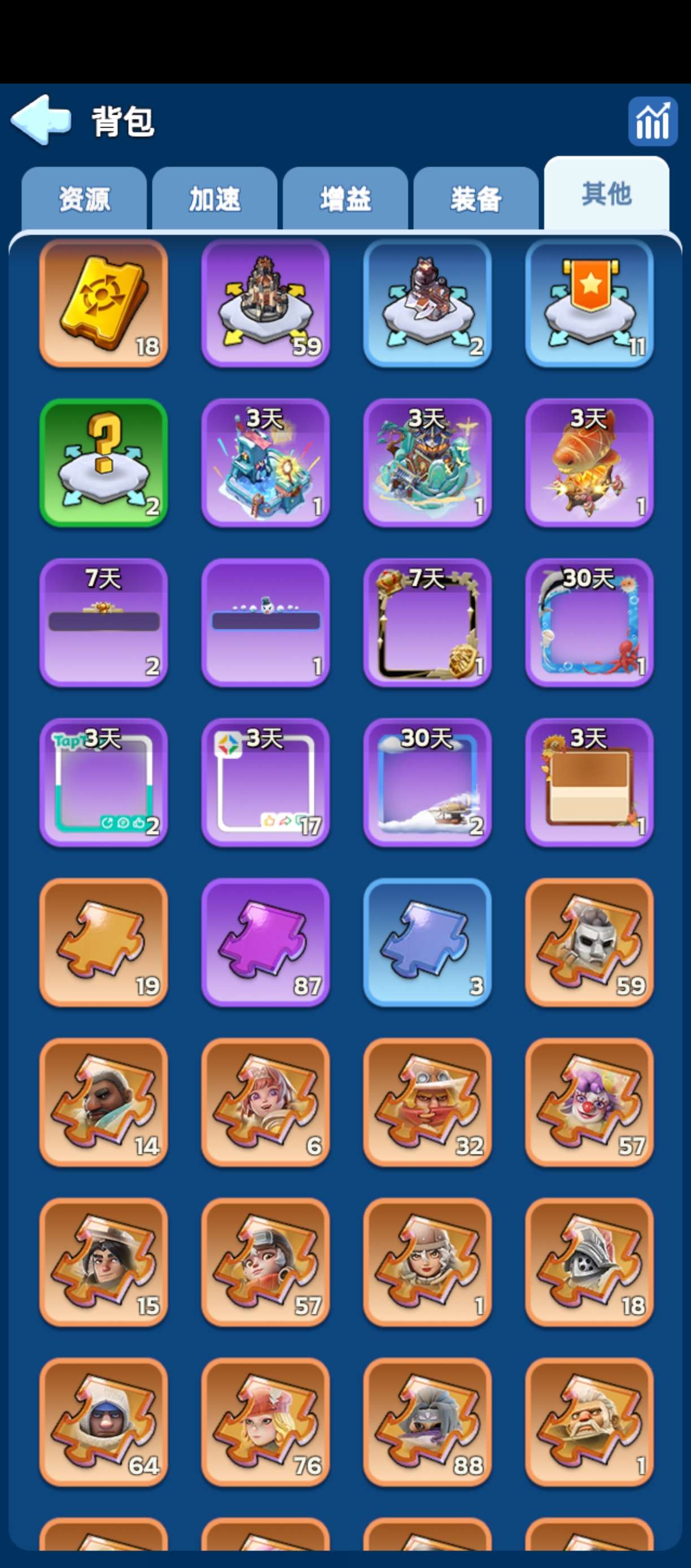
Task: Switch to the 资源 tab
Action: pos(84,199)
